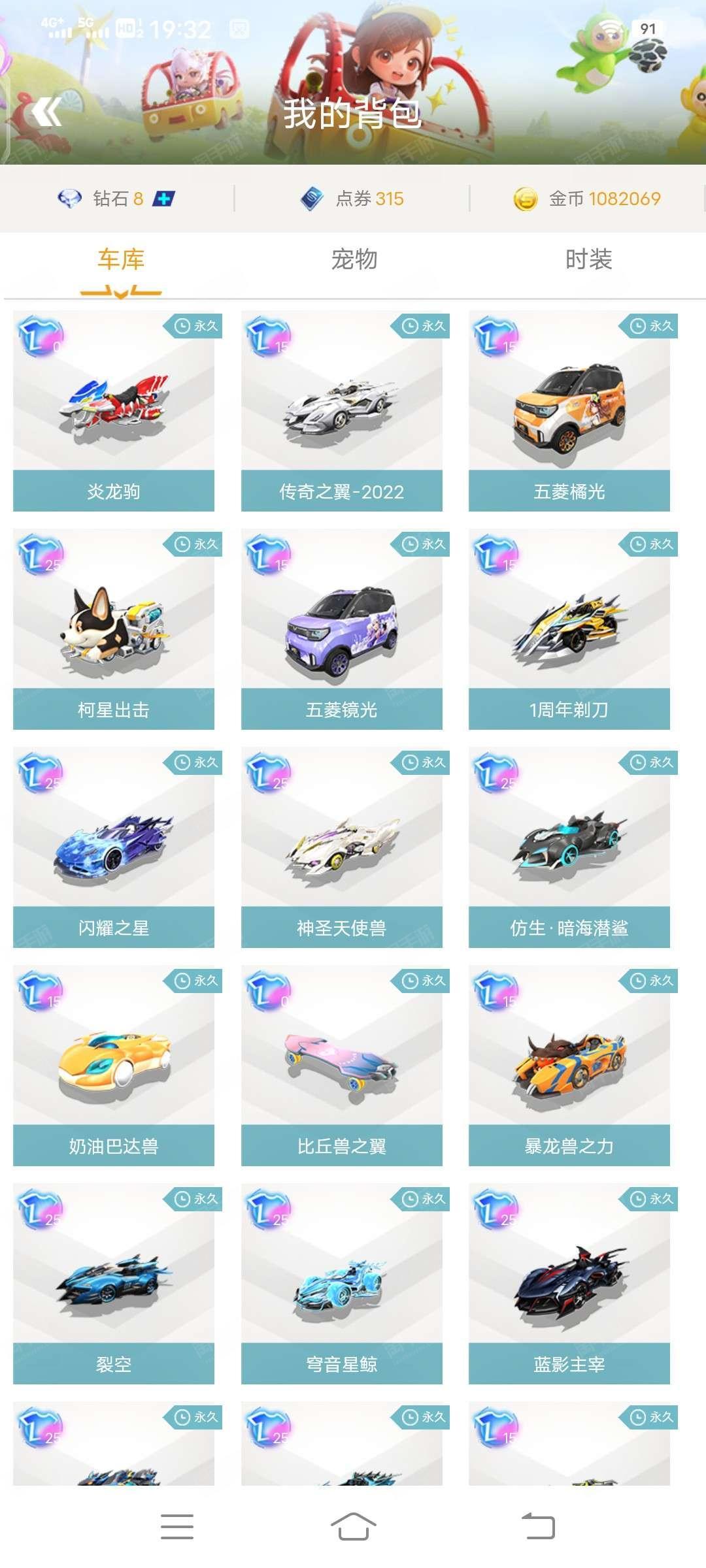Select the 仿生·暗海潜鲨 car
Screen dimensions: 706x1568
tap(569, 847)
